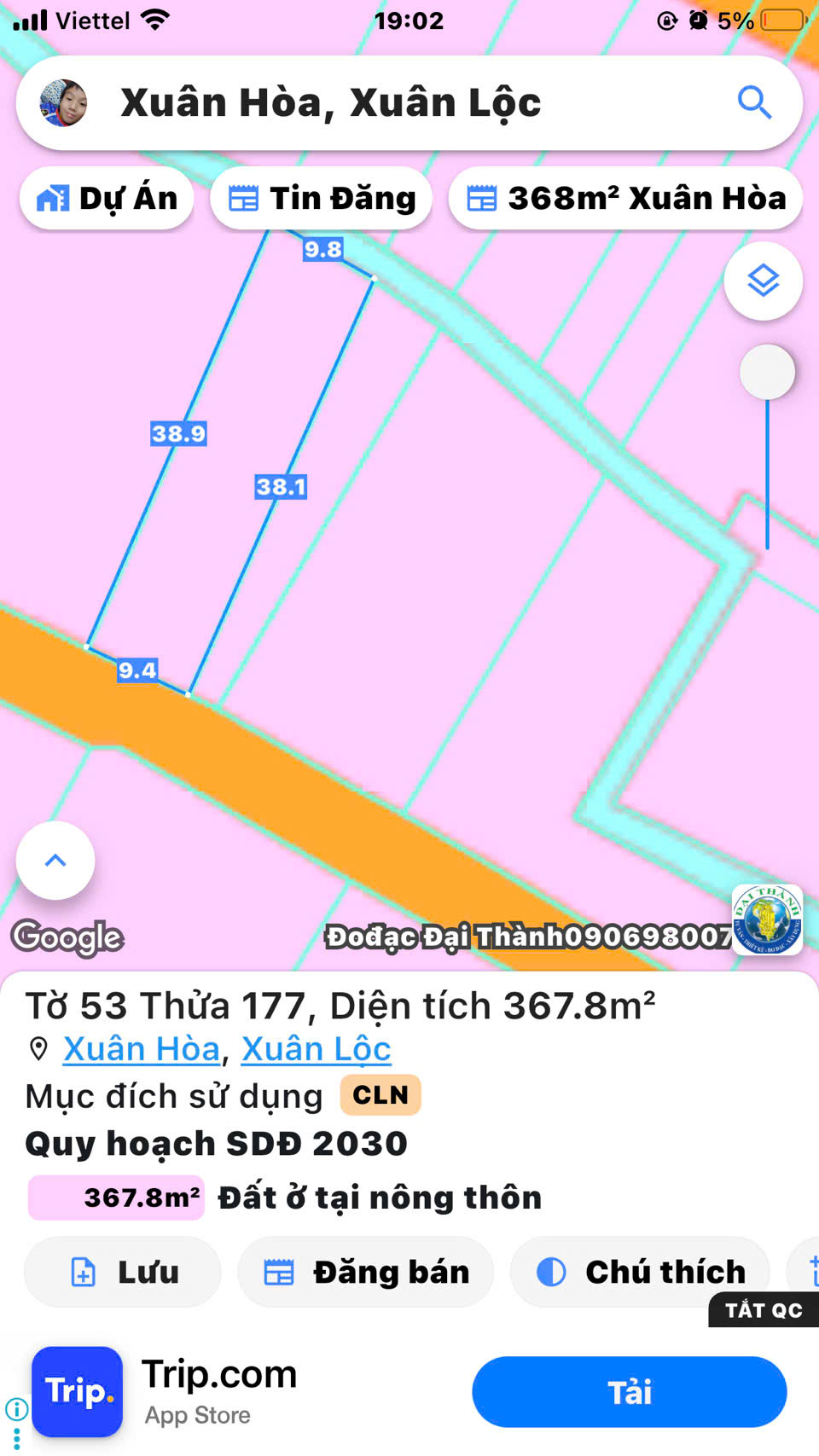The width and height of the screenshot is (819, 1456).
Task: Turn off ads with TẮT QC
Action: [763, 1310]
